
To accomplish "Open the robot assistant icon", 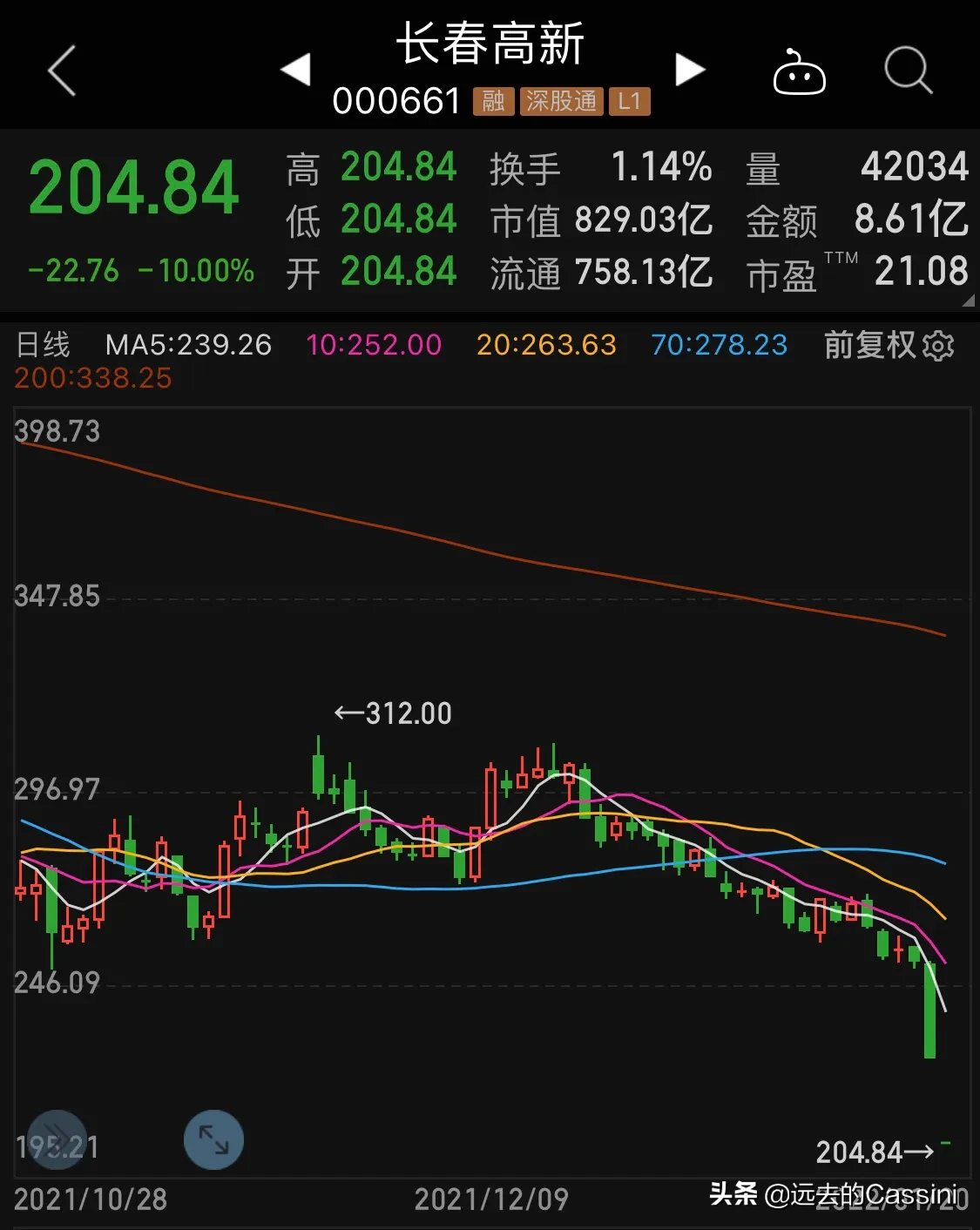I will coord(799,72).
